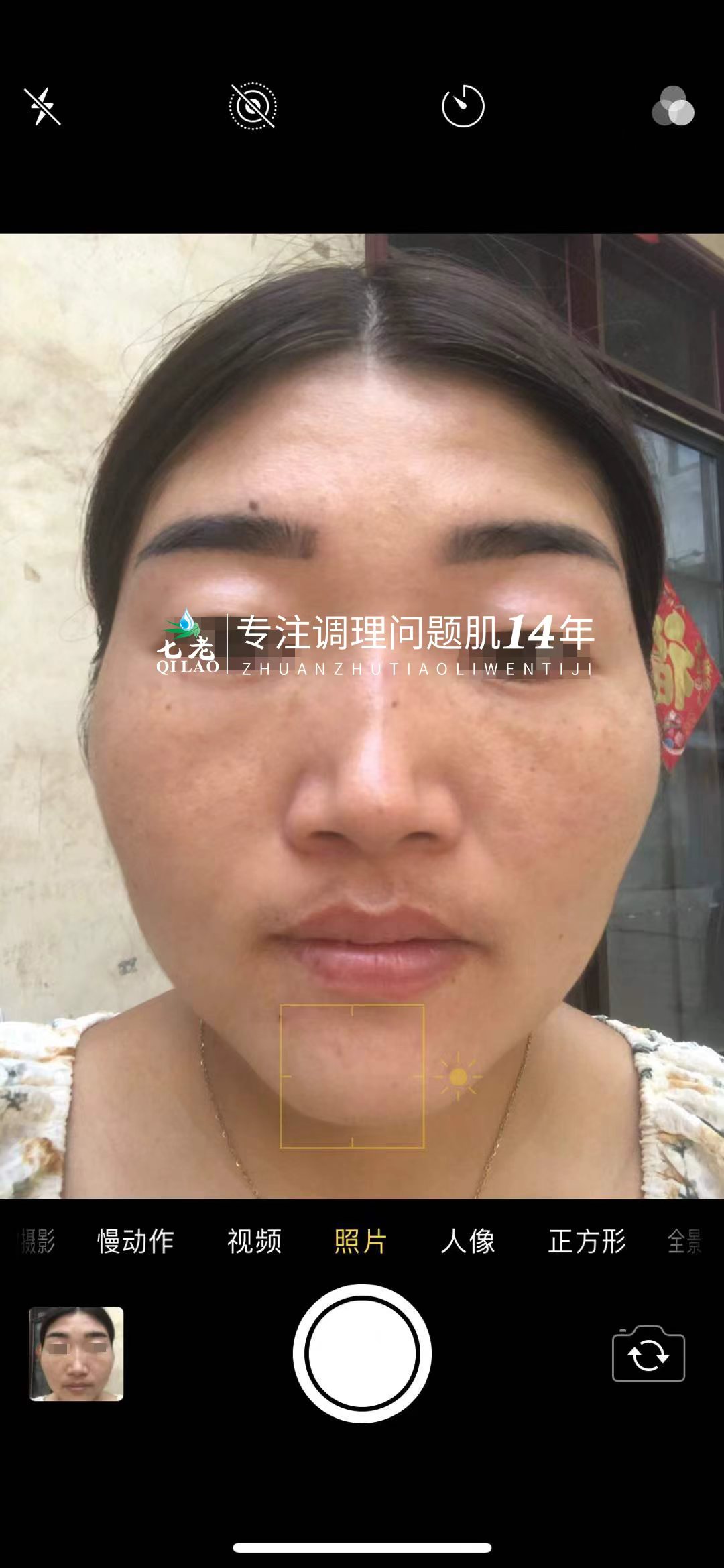Image resolution: width=724 pixels, height=1568 pixels.
Task: Switch to 慢动作 mode
Action: (x=135, y=1241)
